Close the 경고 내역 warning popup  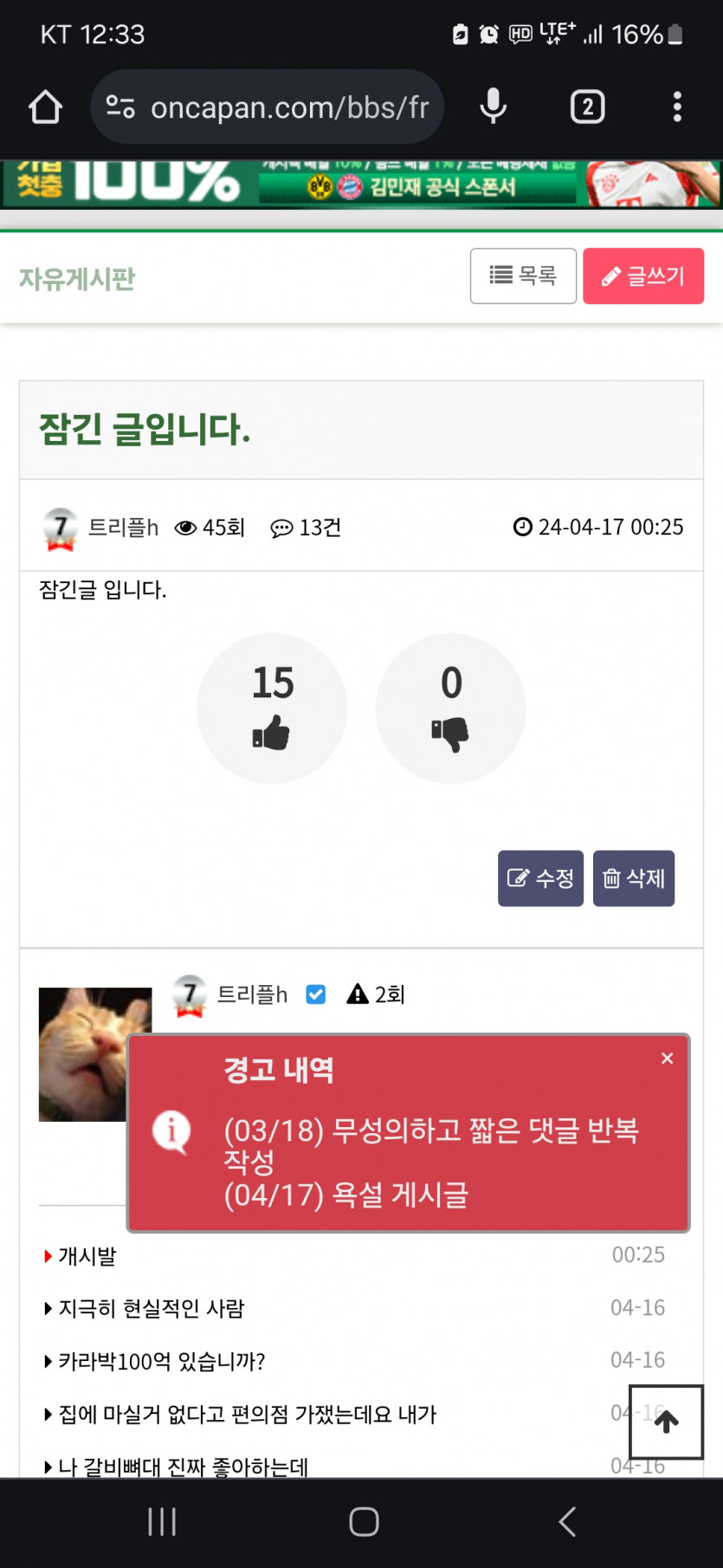point(667,1058)
